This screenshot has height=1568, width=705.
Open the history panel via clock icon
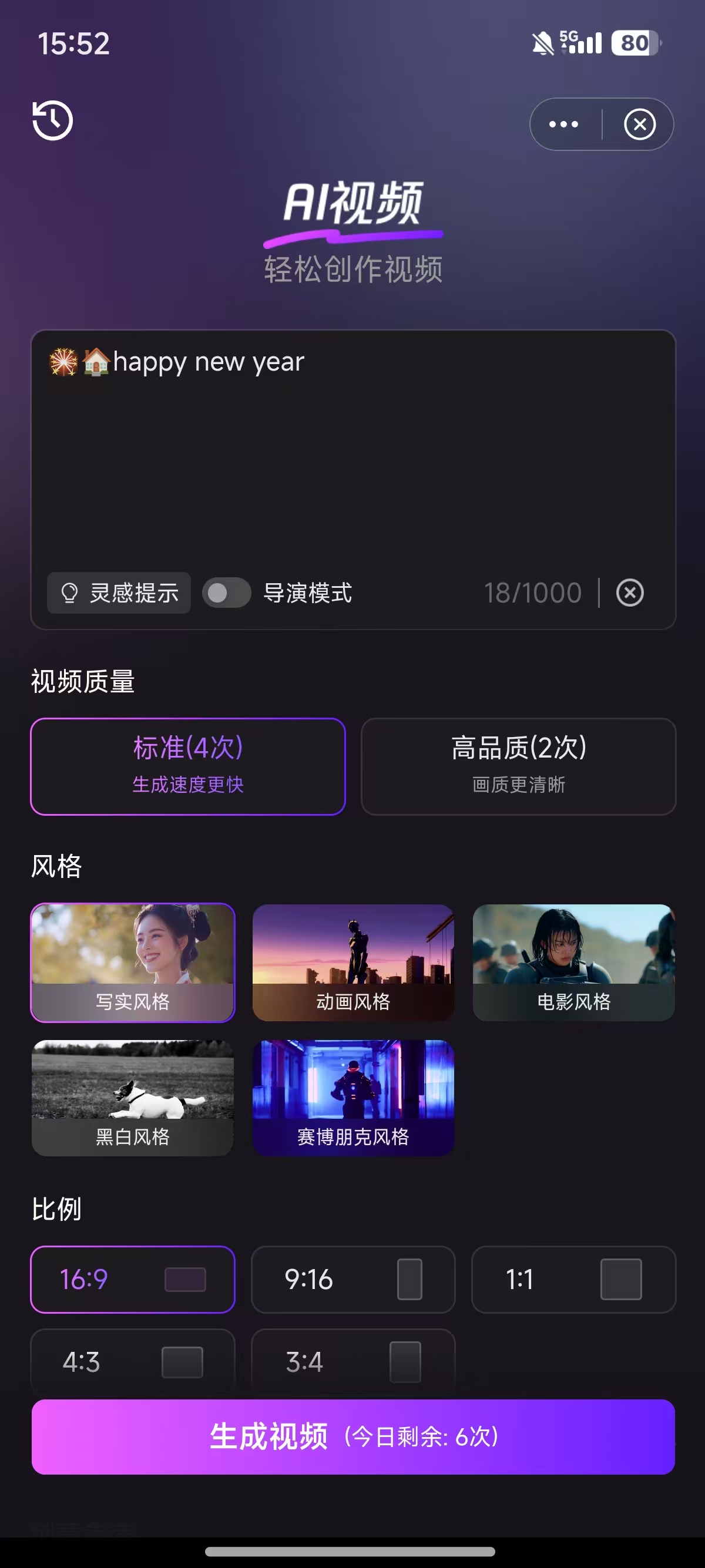coord(52,120)
